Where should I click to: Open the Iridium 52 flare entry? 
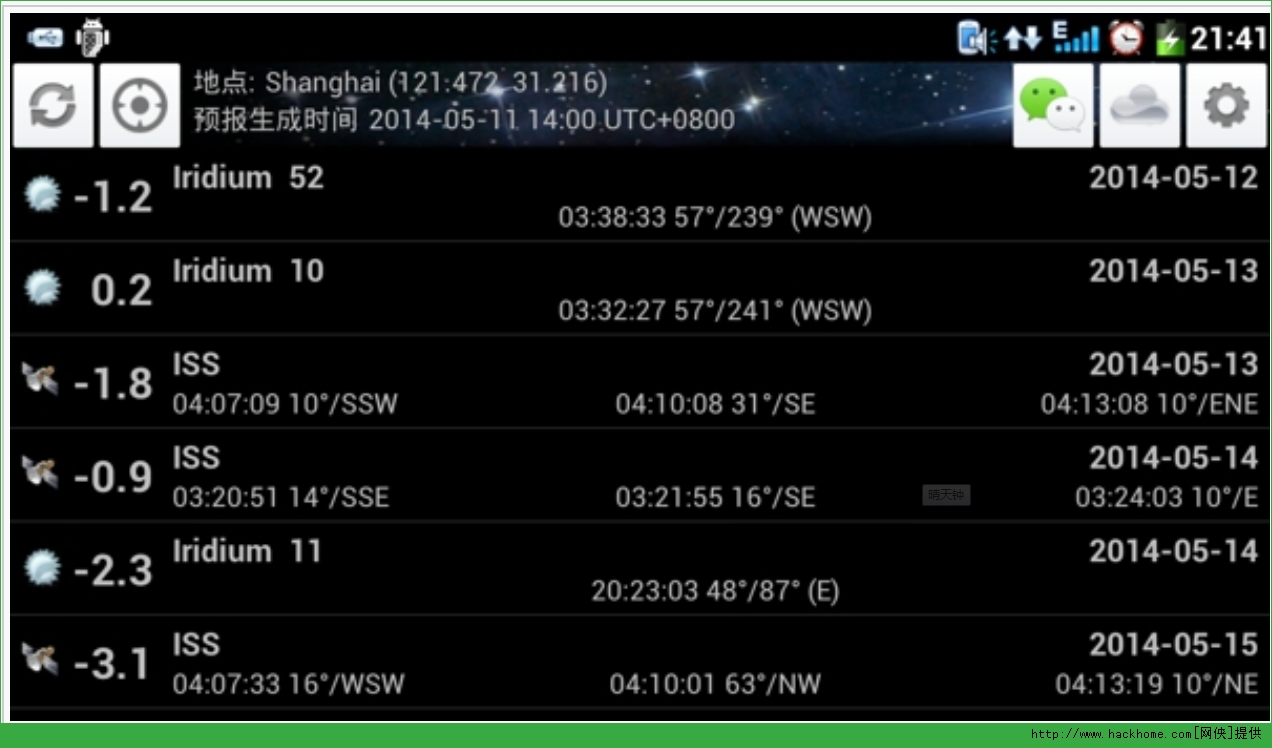(x=640, y=196)
